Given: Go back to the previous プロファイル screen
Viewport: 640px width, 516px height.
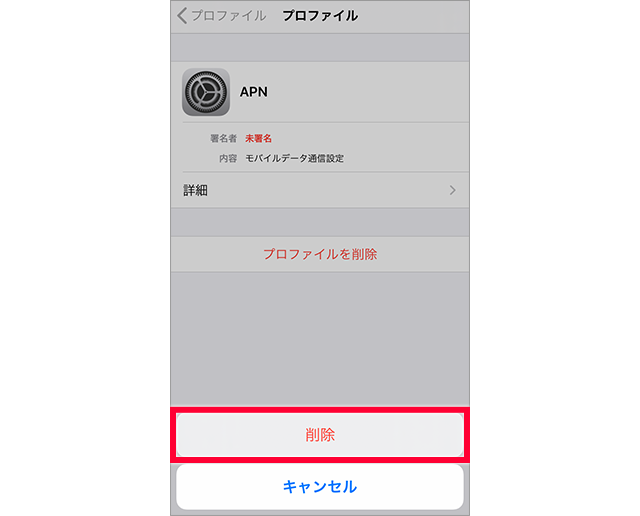Looking at the screenshot, I should pos(222,16).
